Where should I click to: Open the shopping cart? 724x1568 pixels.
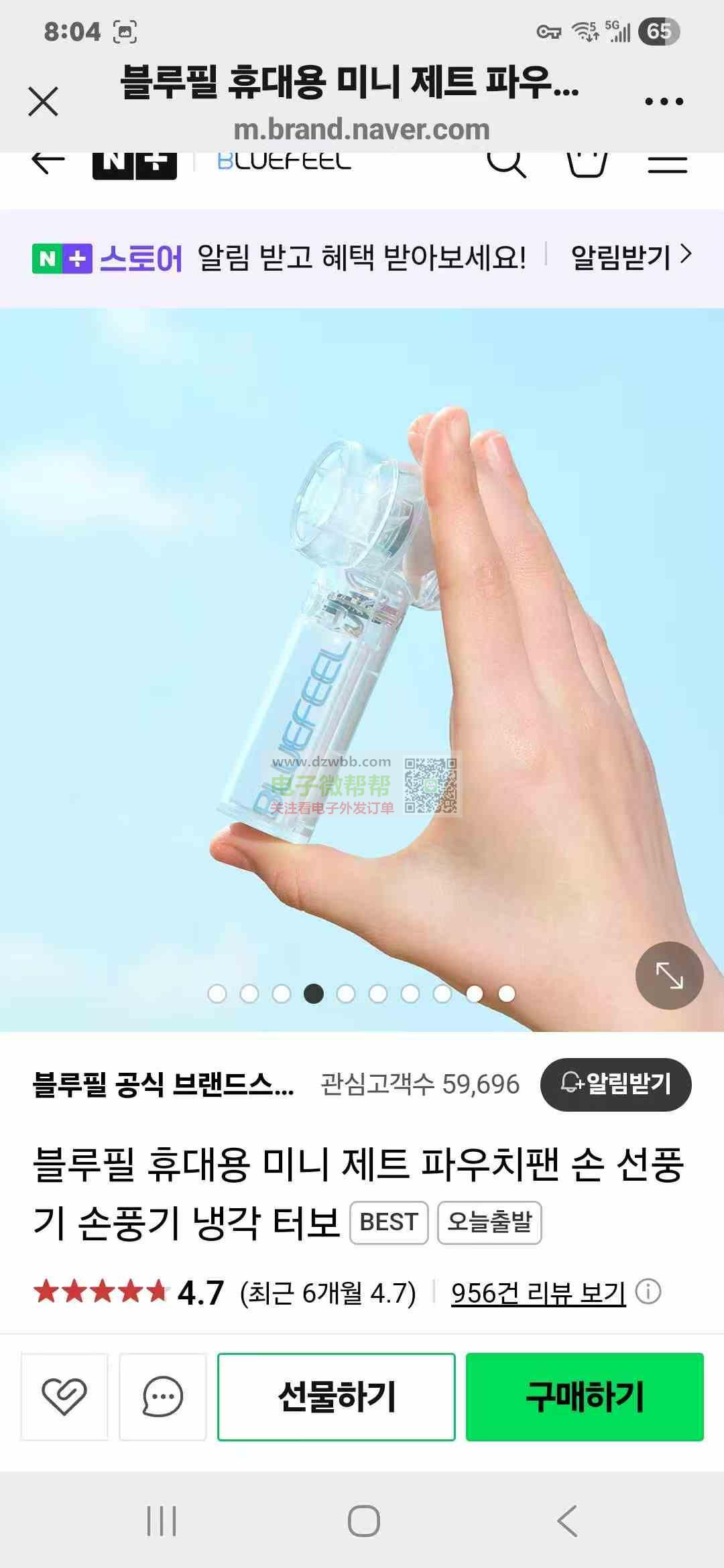point(587,162)
